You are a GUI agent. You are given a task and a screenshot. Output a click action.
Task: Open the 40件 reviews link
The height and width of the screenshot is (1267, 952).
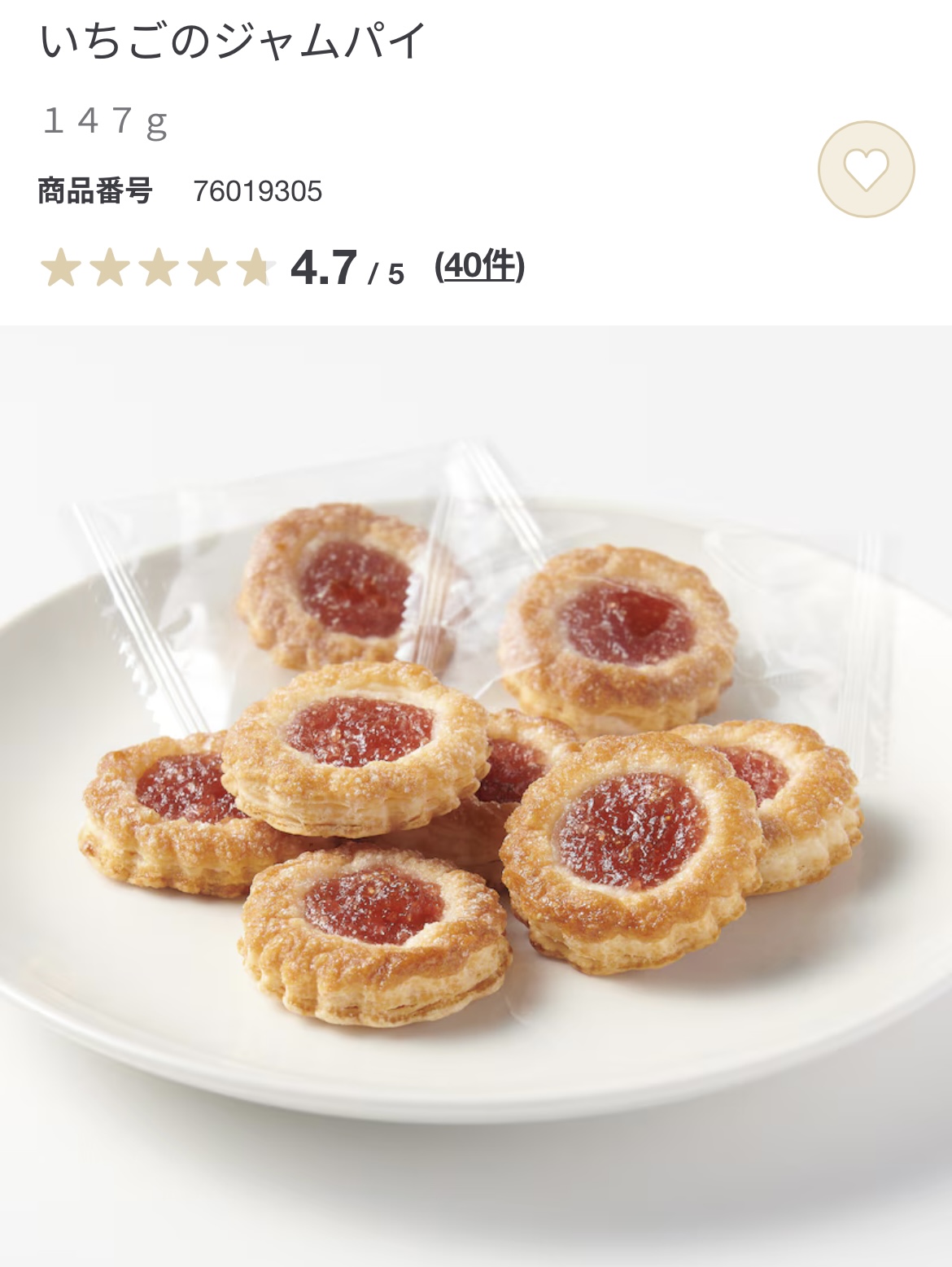click(479, 265)
